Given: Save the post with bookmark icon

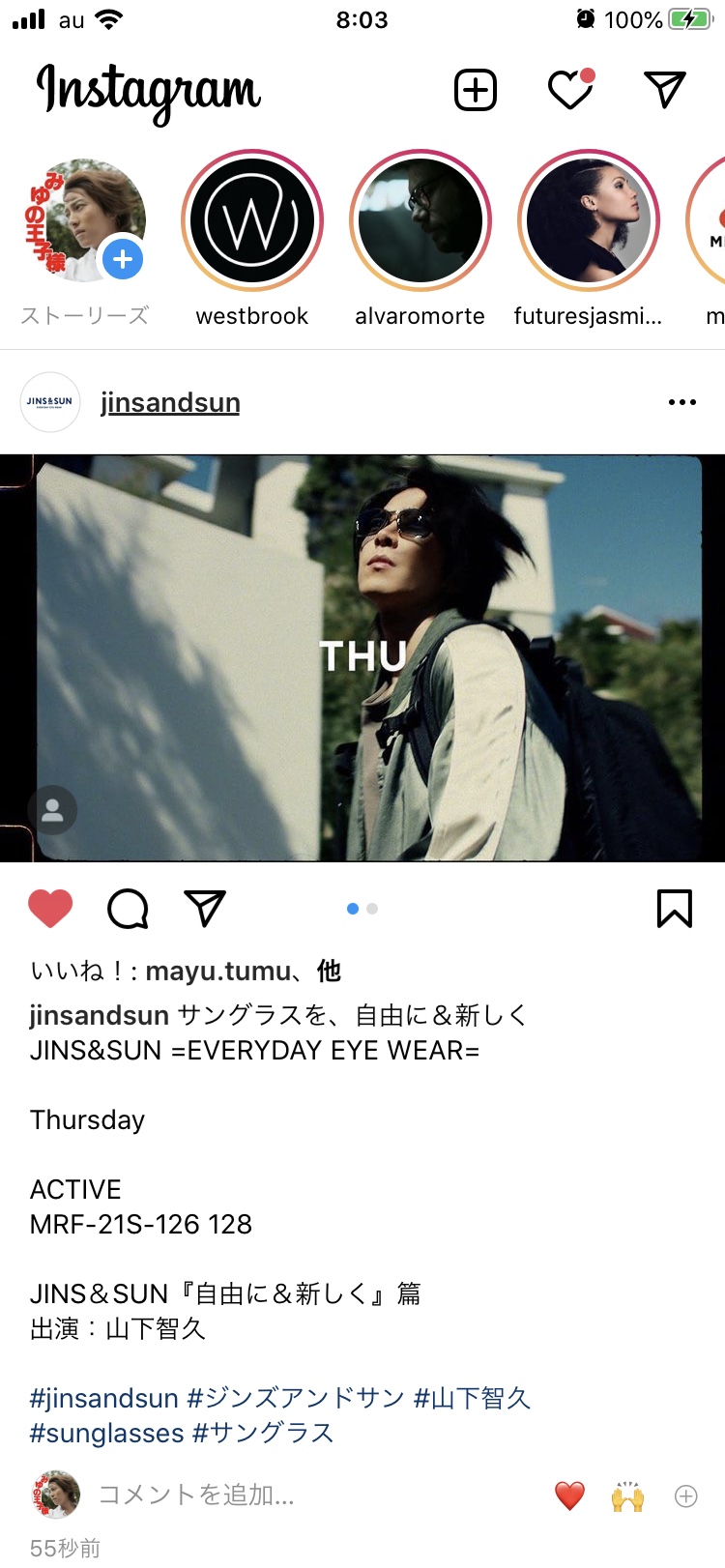Looking at the screenshot, I should 675,909.
